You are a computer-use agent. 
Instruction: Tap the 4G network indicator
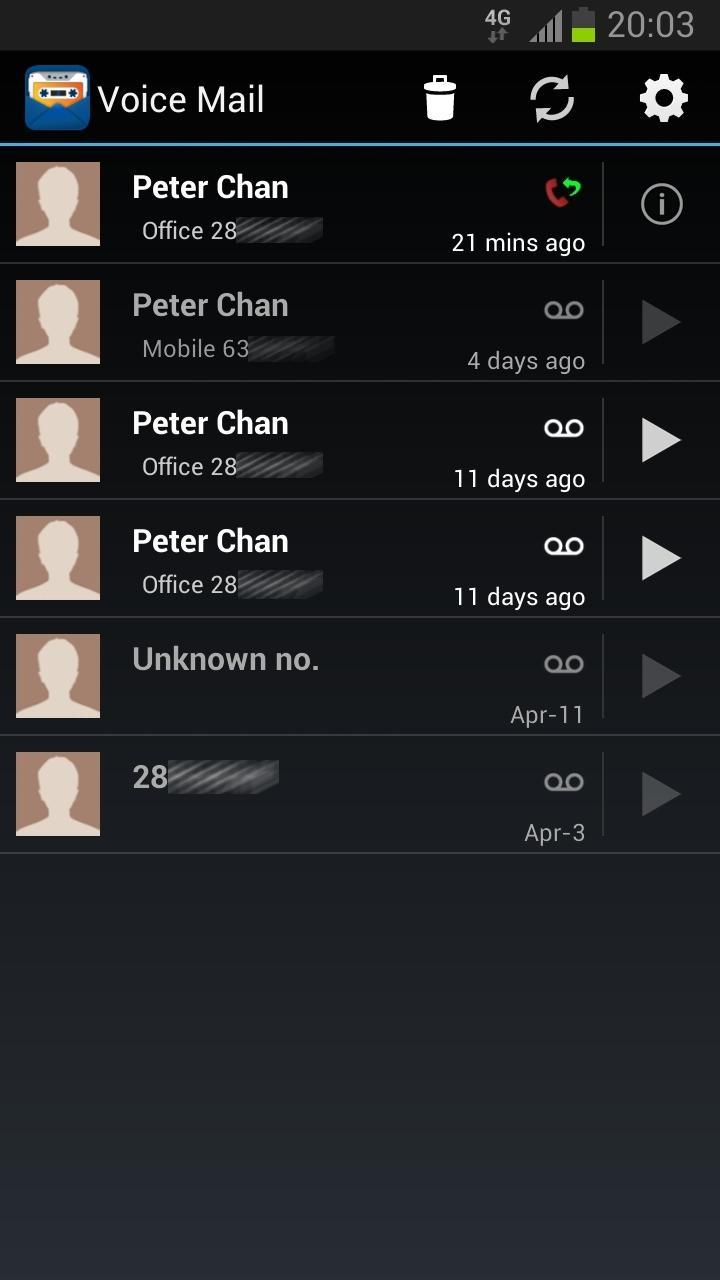[496, 22]
